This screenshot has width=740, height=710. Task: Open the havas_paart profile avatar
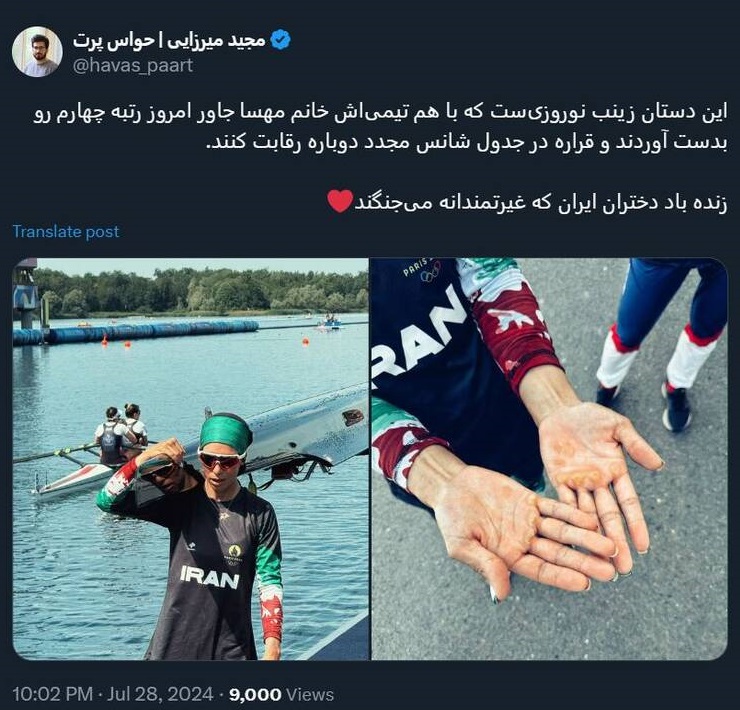[x=37, y=52]
